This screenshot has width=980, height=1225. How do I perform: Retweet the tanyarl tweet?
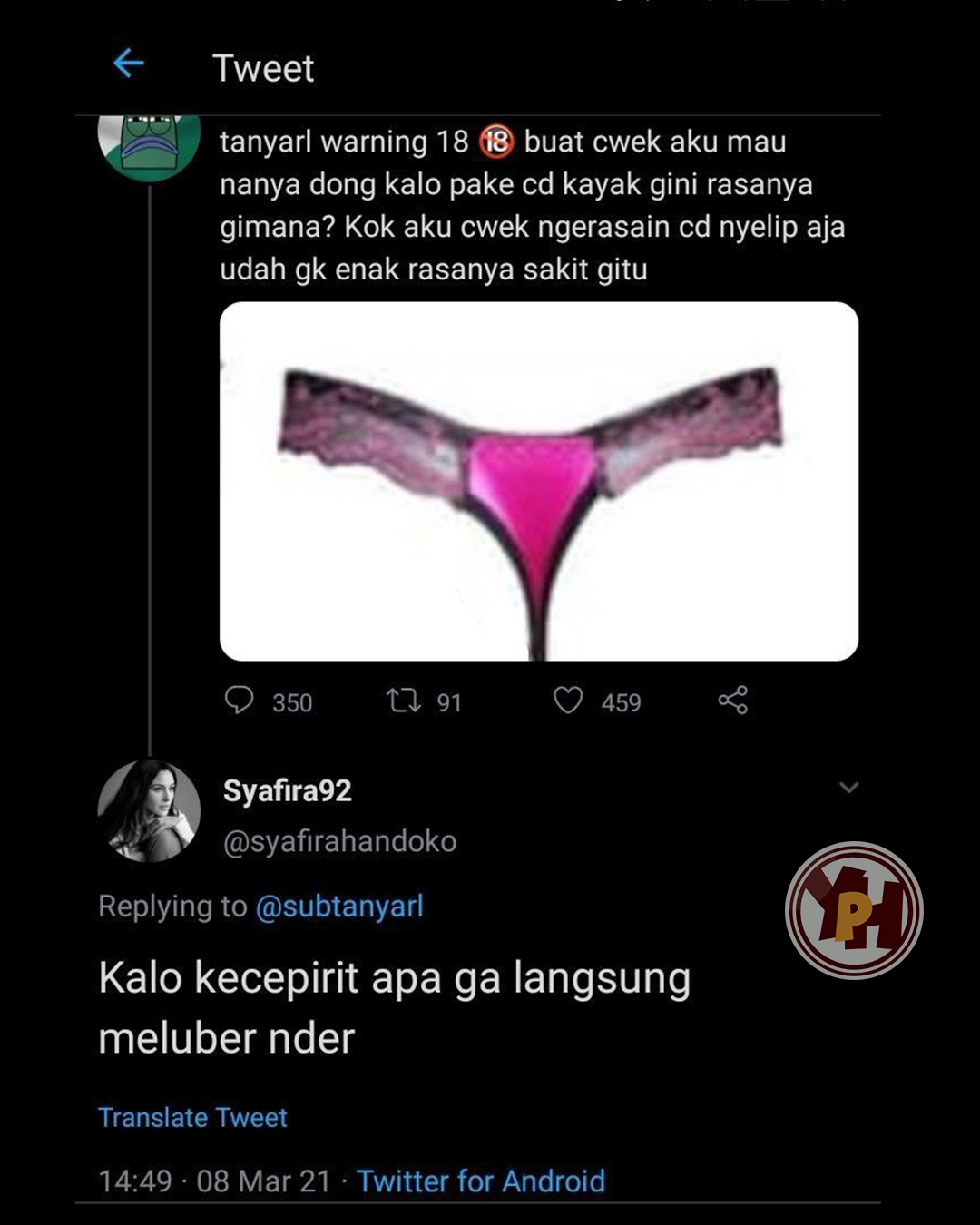404,701
